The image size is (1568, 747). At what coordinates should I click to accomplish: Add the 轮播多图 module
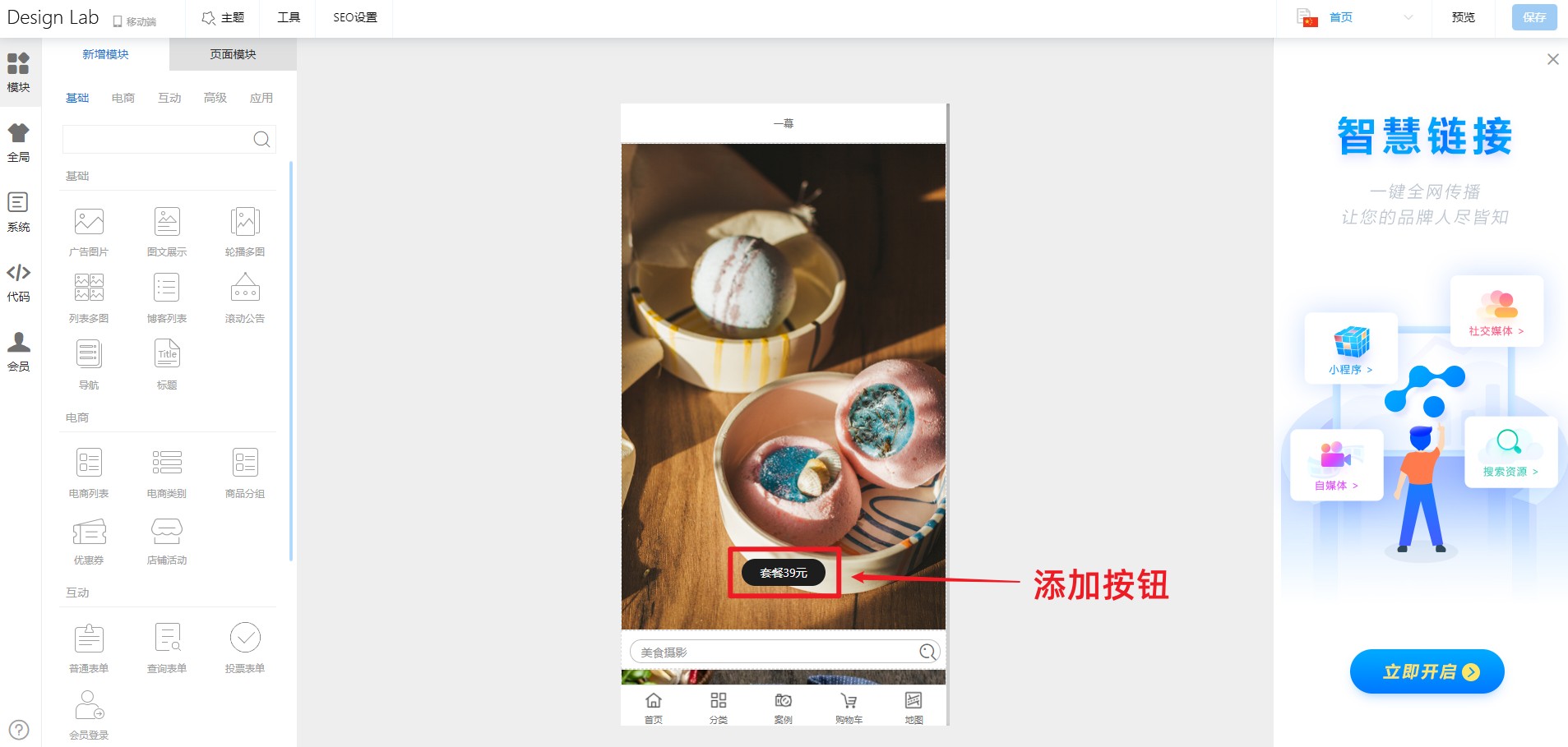[x=245, y=230]
